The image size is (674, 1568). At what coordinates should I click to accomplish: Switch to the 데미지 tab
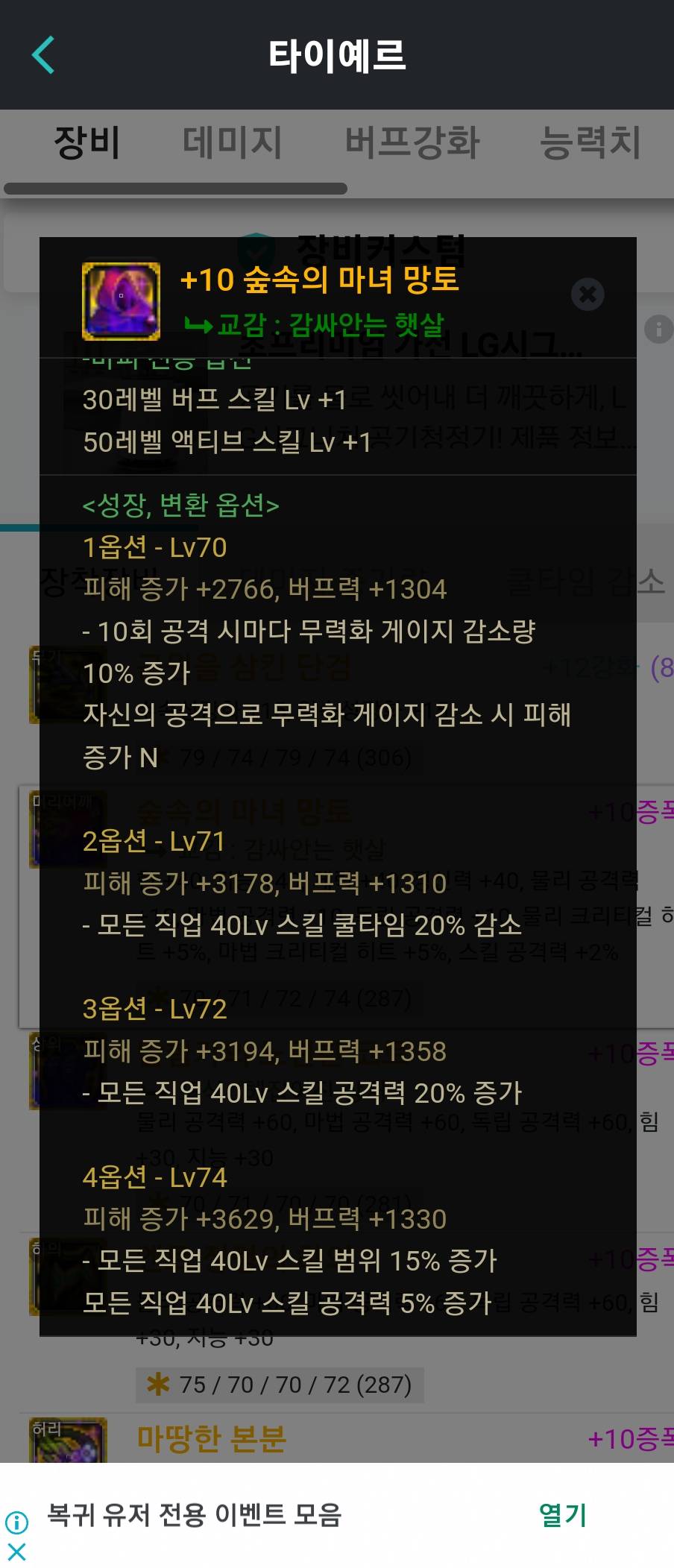(232, 142)
